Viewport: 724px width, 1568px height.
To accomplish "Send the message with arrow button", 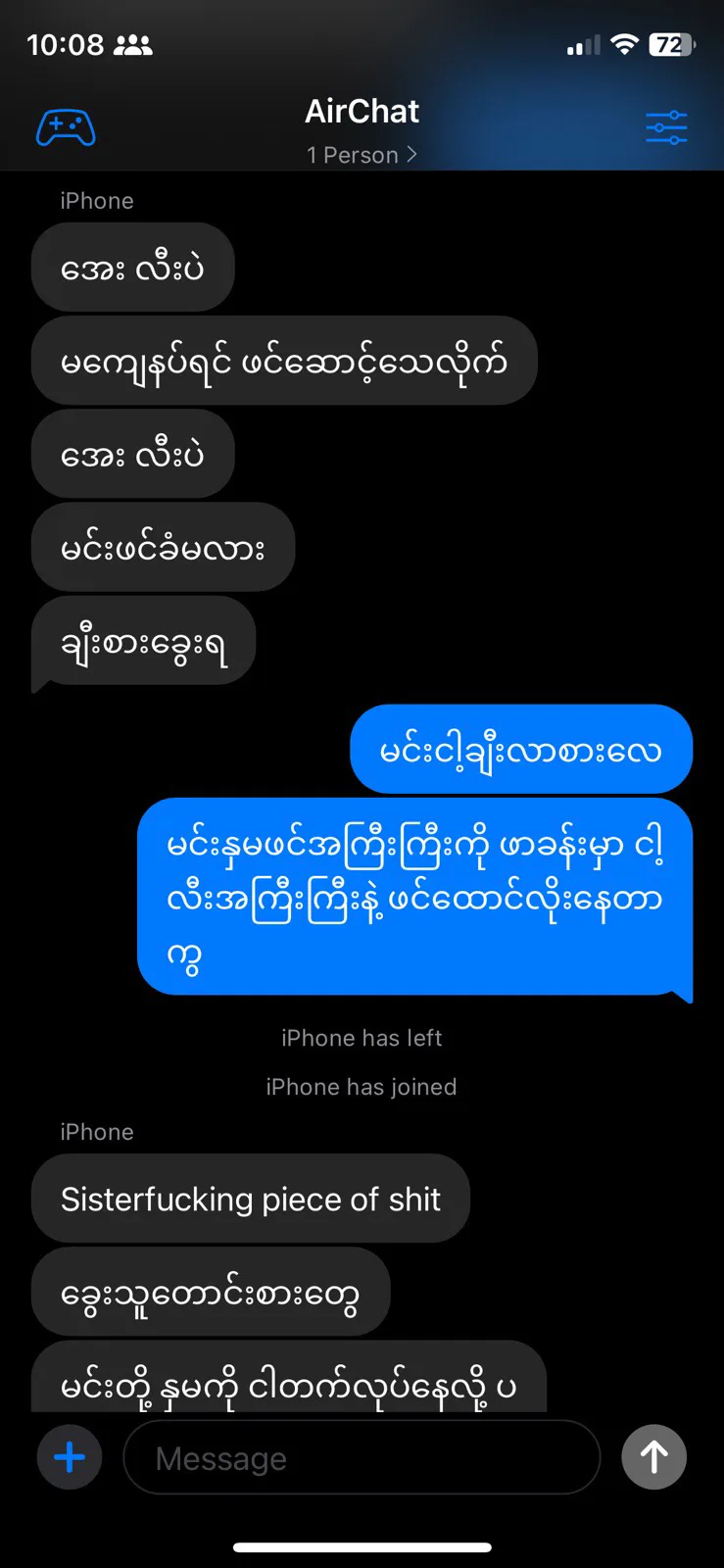I will coord(653,1457).
